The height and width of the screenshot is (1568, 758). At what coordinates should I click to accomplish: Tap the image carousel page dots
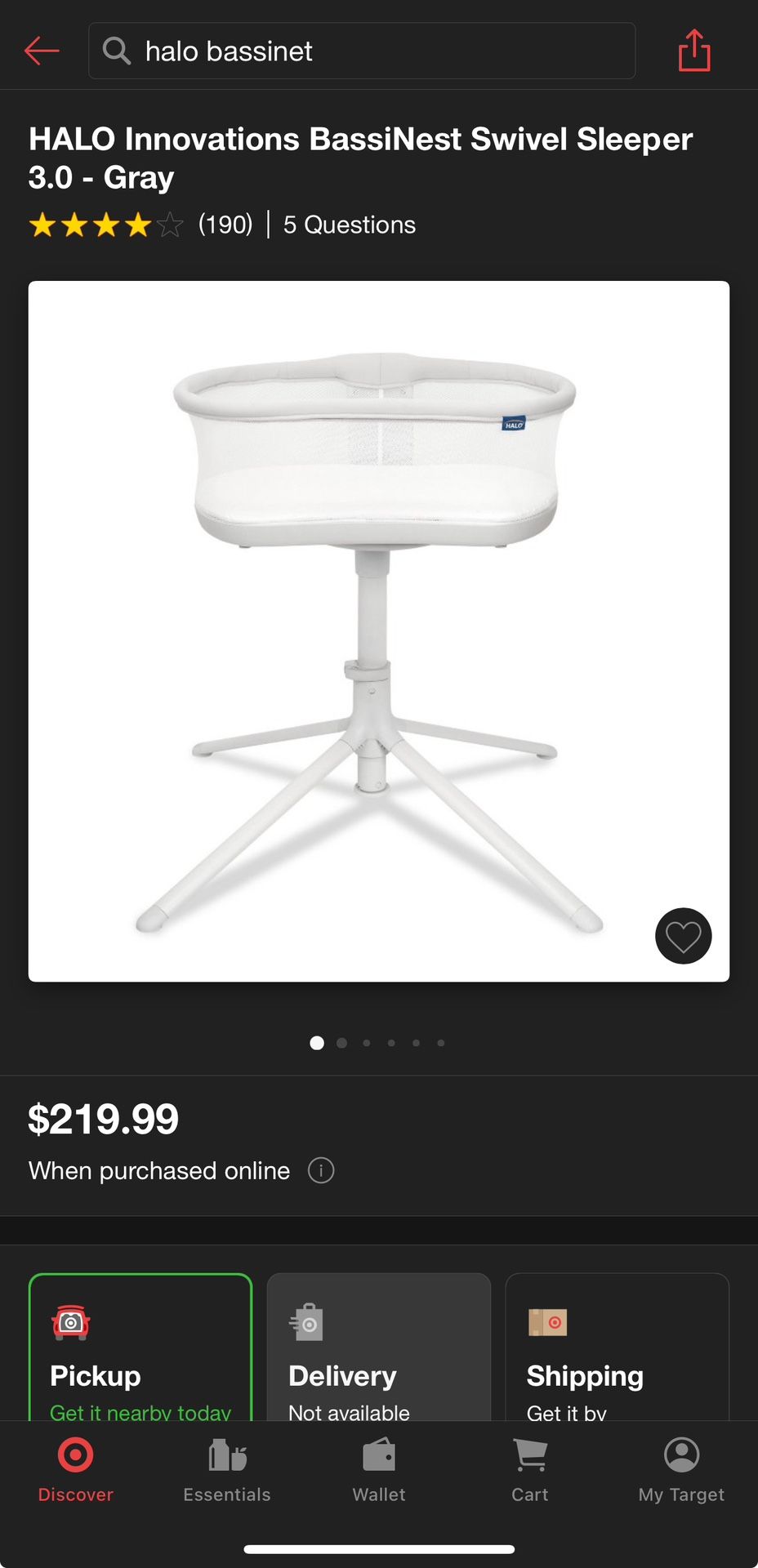(378, 1043)
